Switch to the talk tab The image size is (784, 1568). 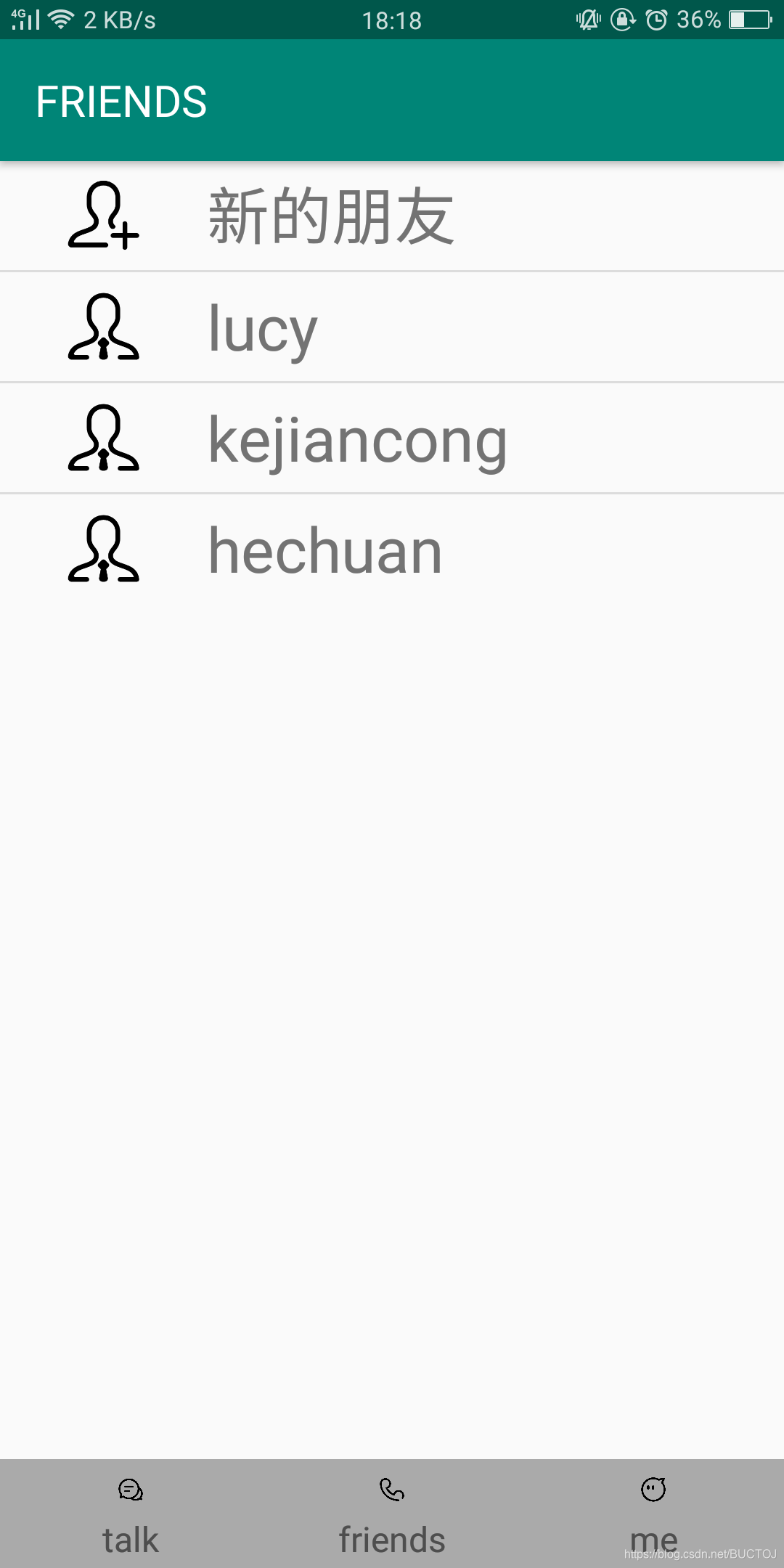pyautogui.click(x=131, y=1514)
